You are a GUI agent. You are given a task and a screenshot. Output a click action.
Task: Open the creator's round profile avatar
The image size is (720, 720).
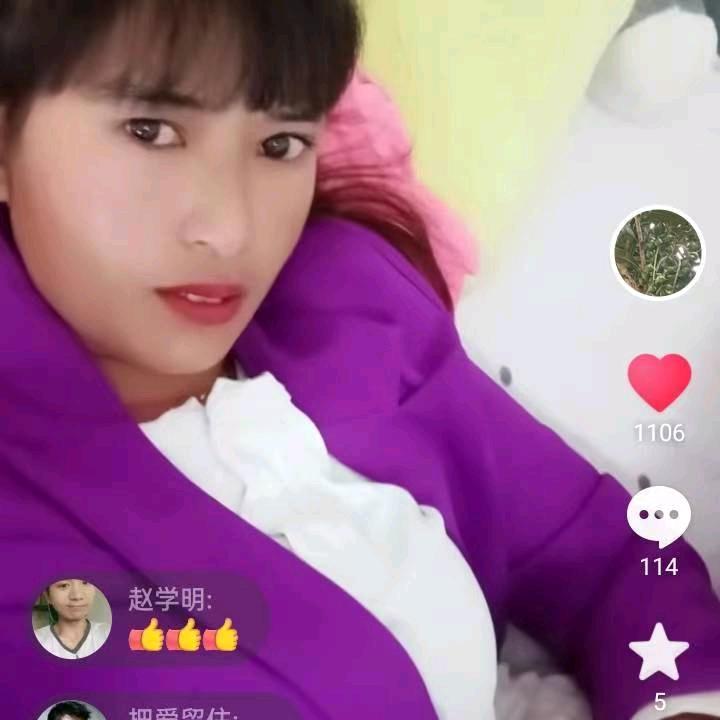tap(657, 253)
